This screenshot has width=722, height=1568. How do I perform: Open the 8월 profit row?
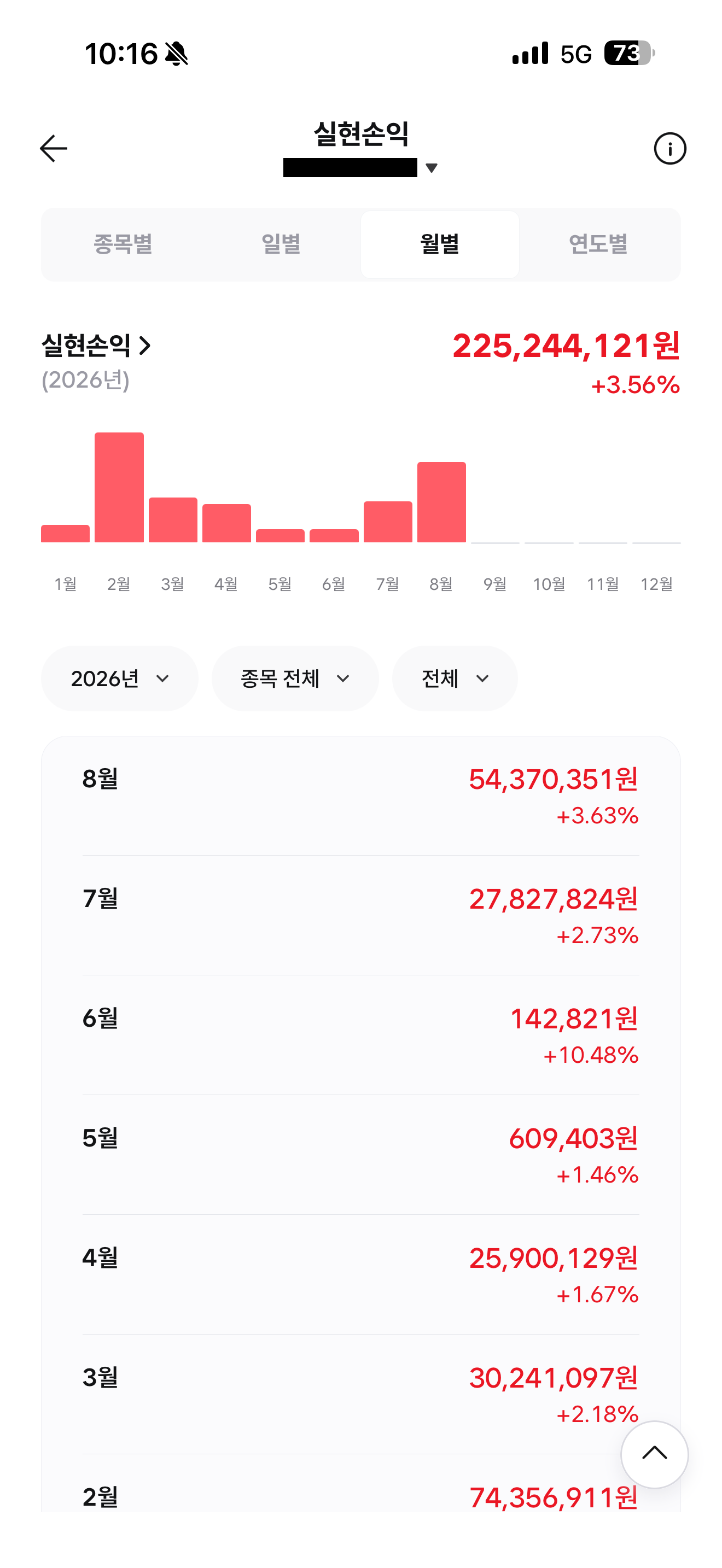(x=360, y=795)
